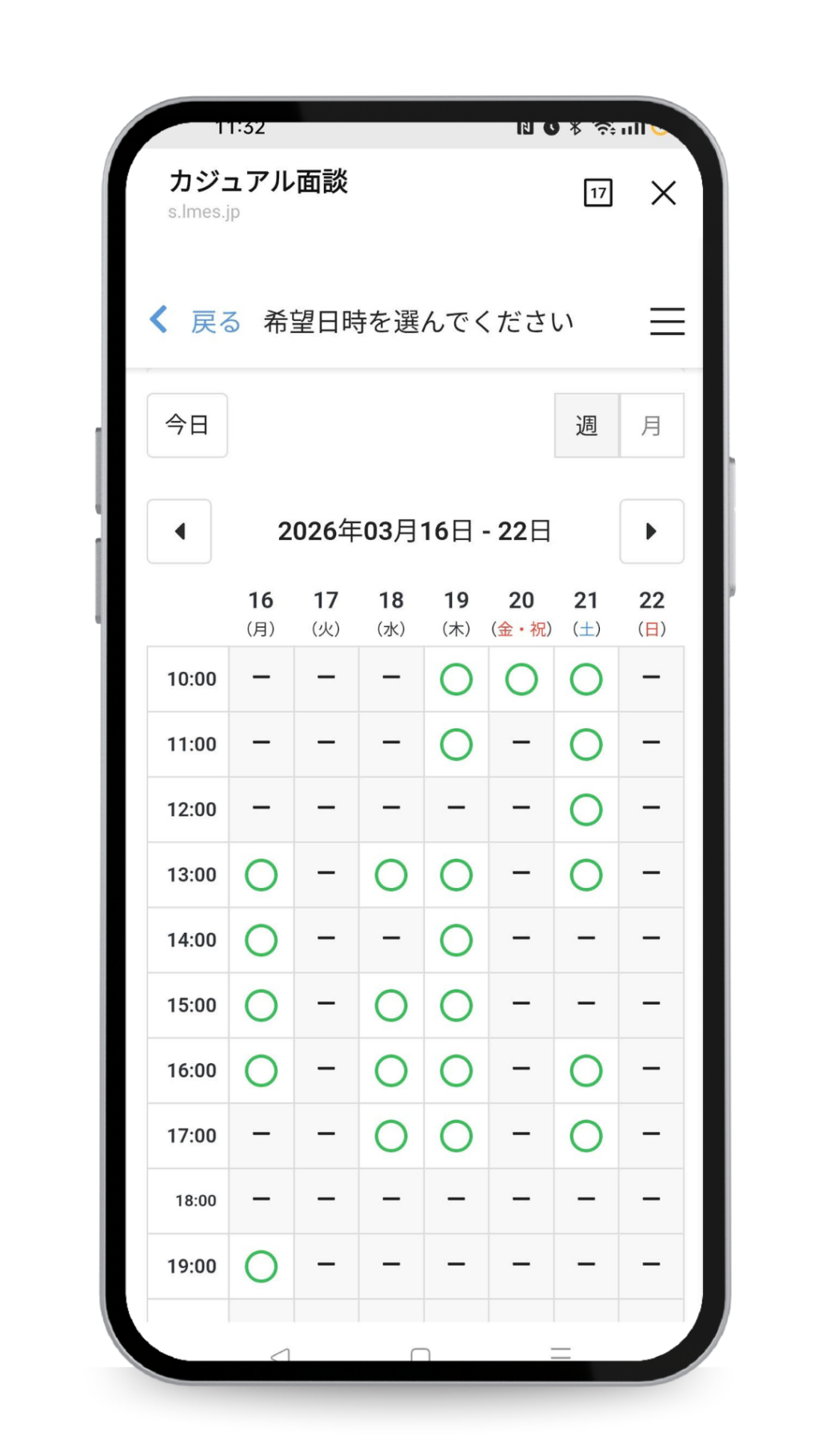
Task: Go to the previous week
Action: pos(179,531)
